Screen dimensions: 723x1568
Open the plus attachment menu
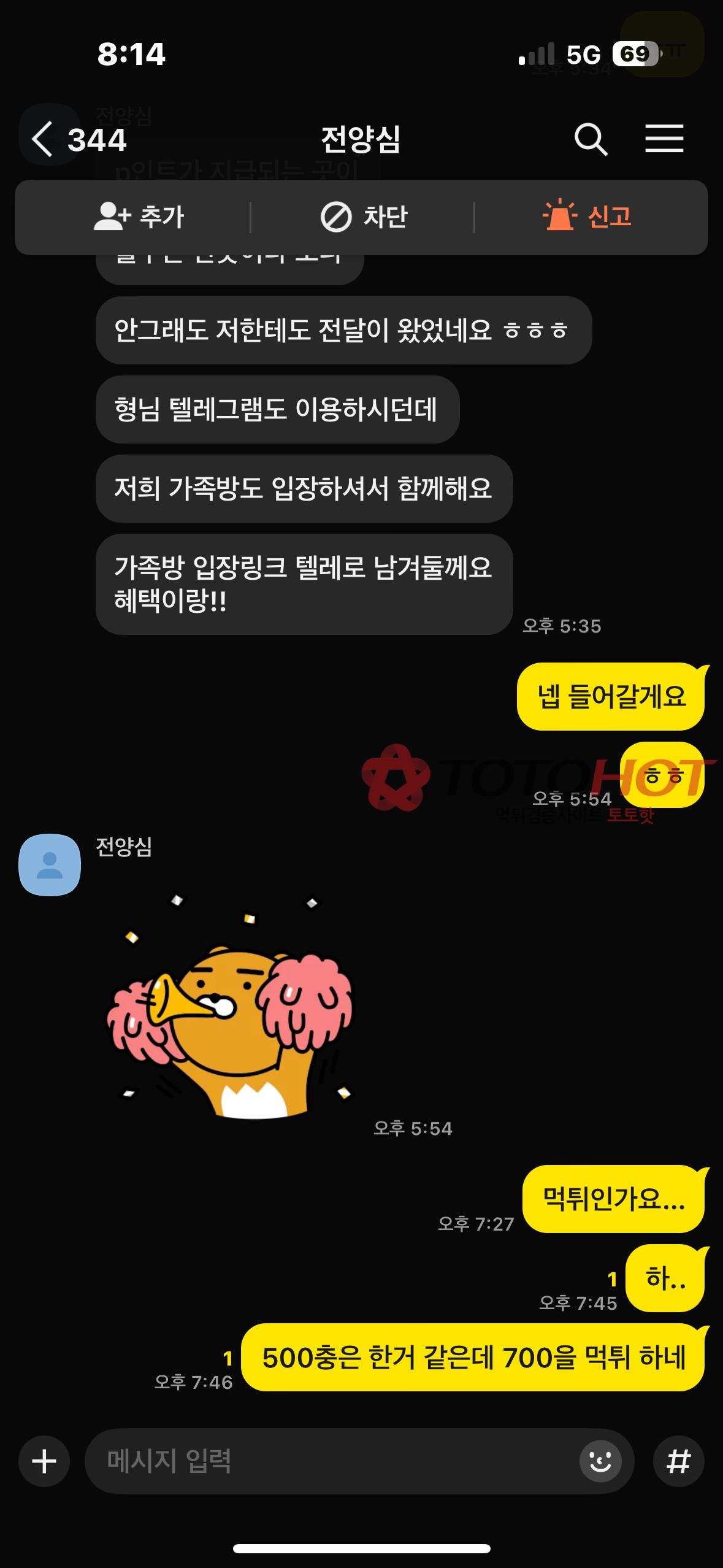coord(44,1461)
